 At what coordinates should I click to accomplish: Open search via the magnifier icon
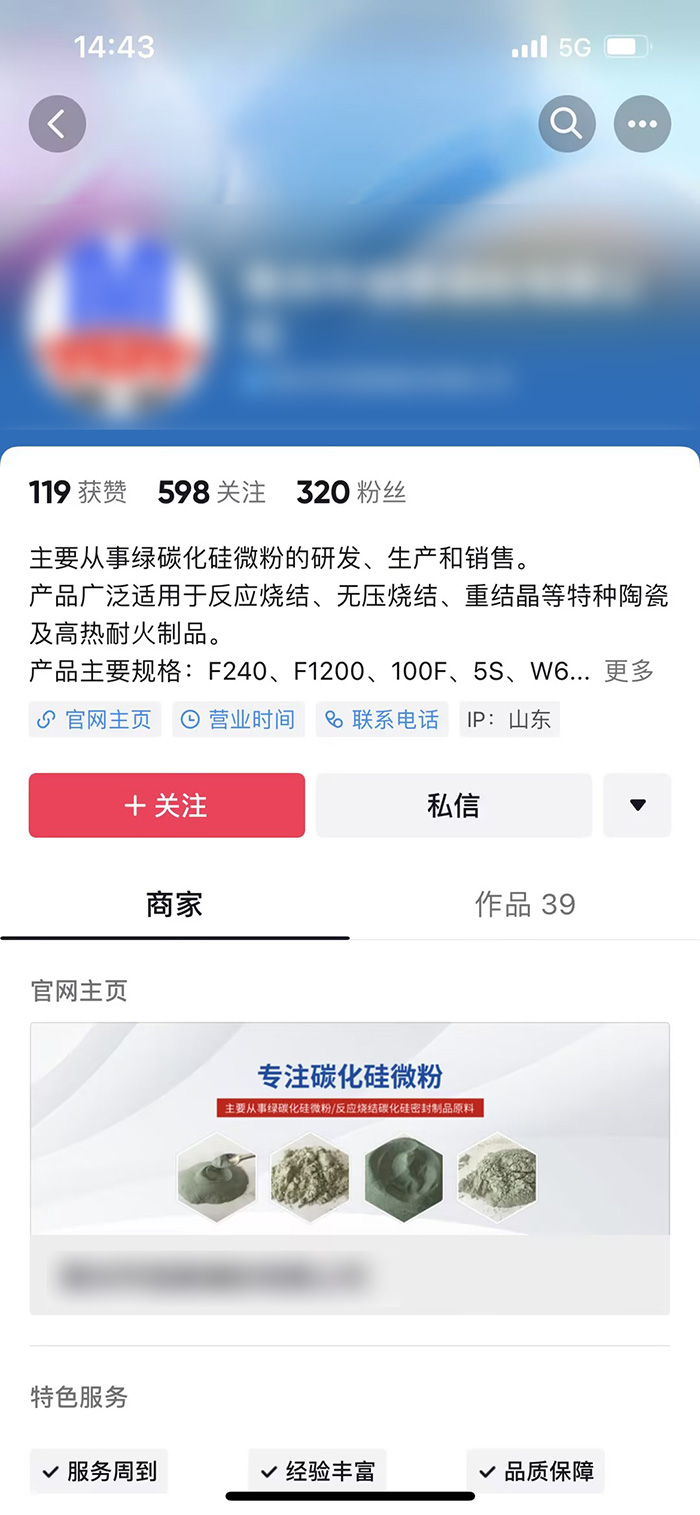(x=567, y=124)
